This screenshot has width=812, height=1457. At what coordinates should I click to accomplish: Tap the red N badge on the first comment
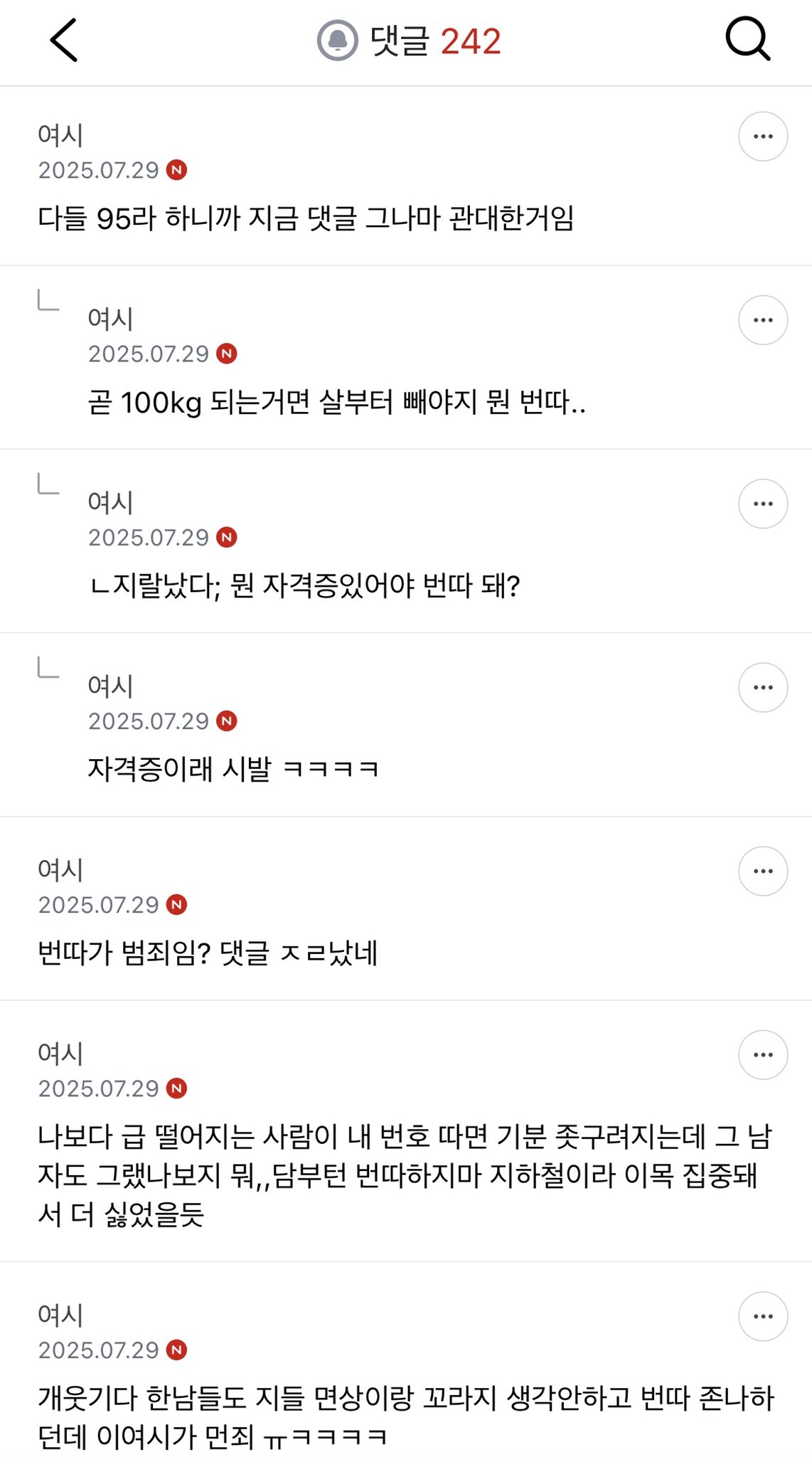click(179, 169)
